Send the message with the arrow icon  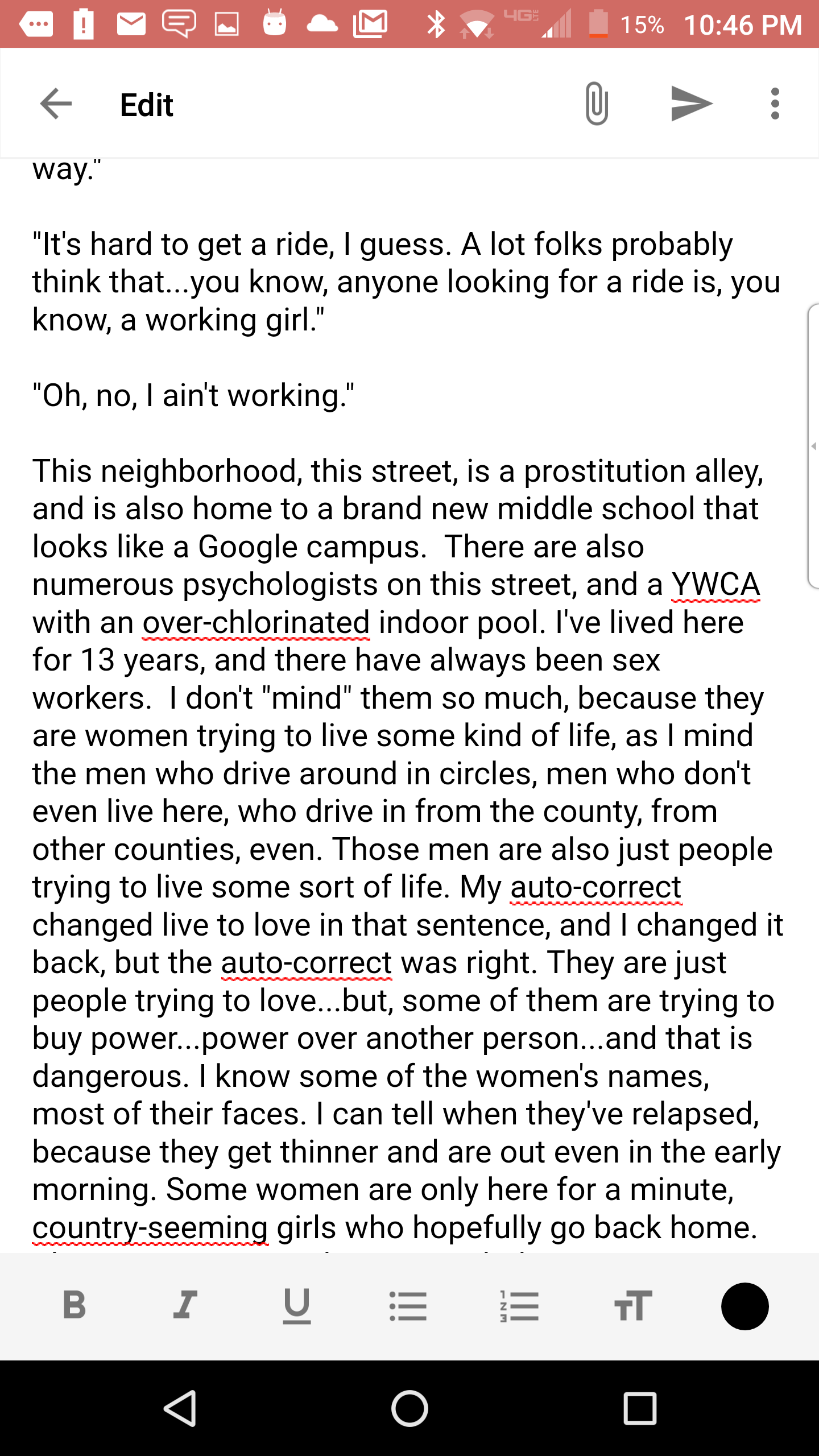pos(691,104)
